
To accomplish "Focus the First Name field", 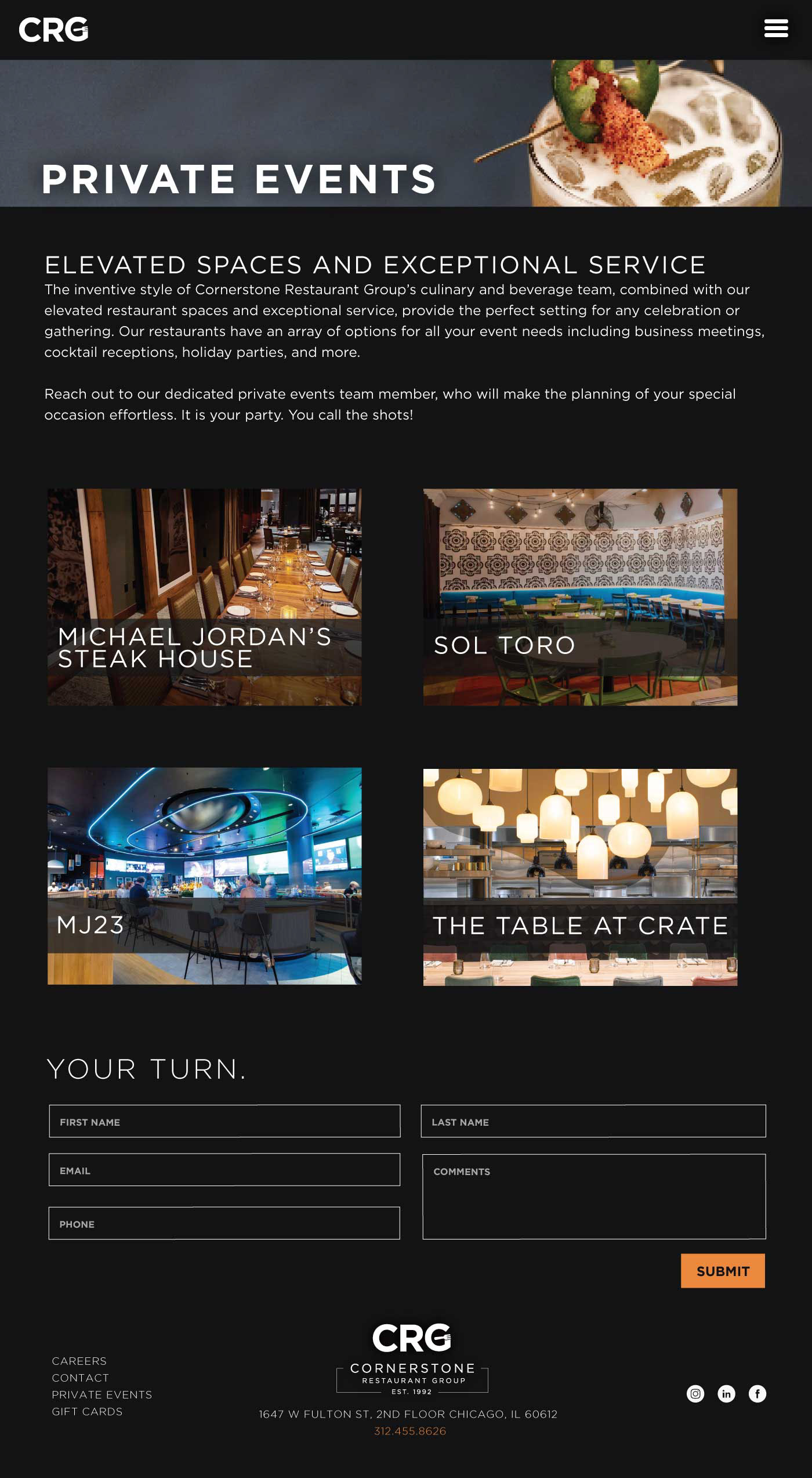I will 224,1121.
